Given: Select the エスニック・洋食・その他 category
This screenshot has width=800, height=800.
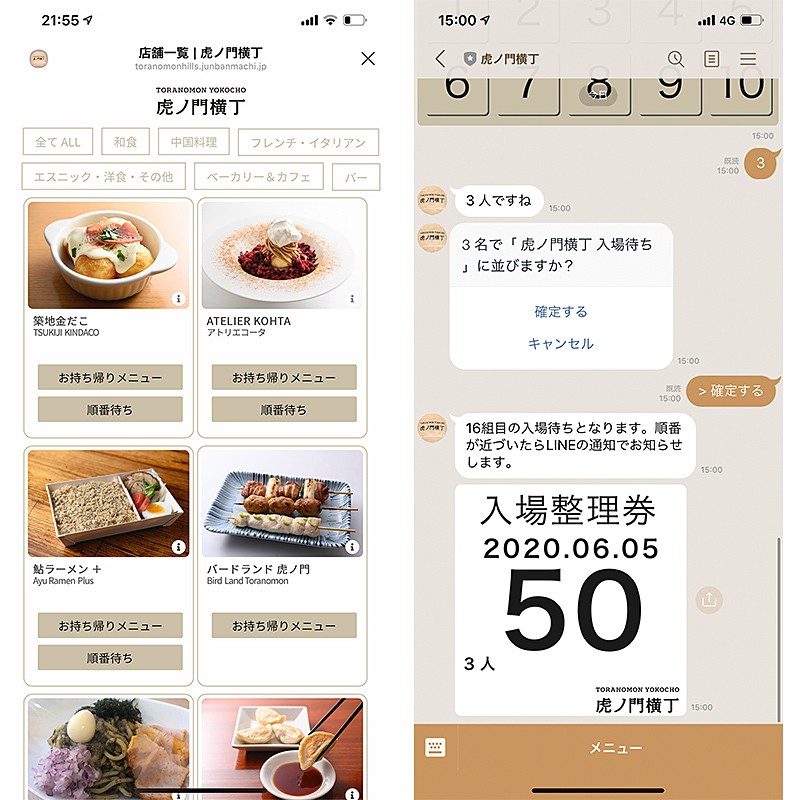Looking at the screenshot, I should 103,177.
